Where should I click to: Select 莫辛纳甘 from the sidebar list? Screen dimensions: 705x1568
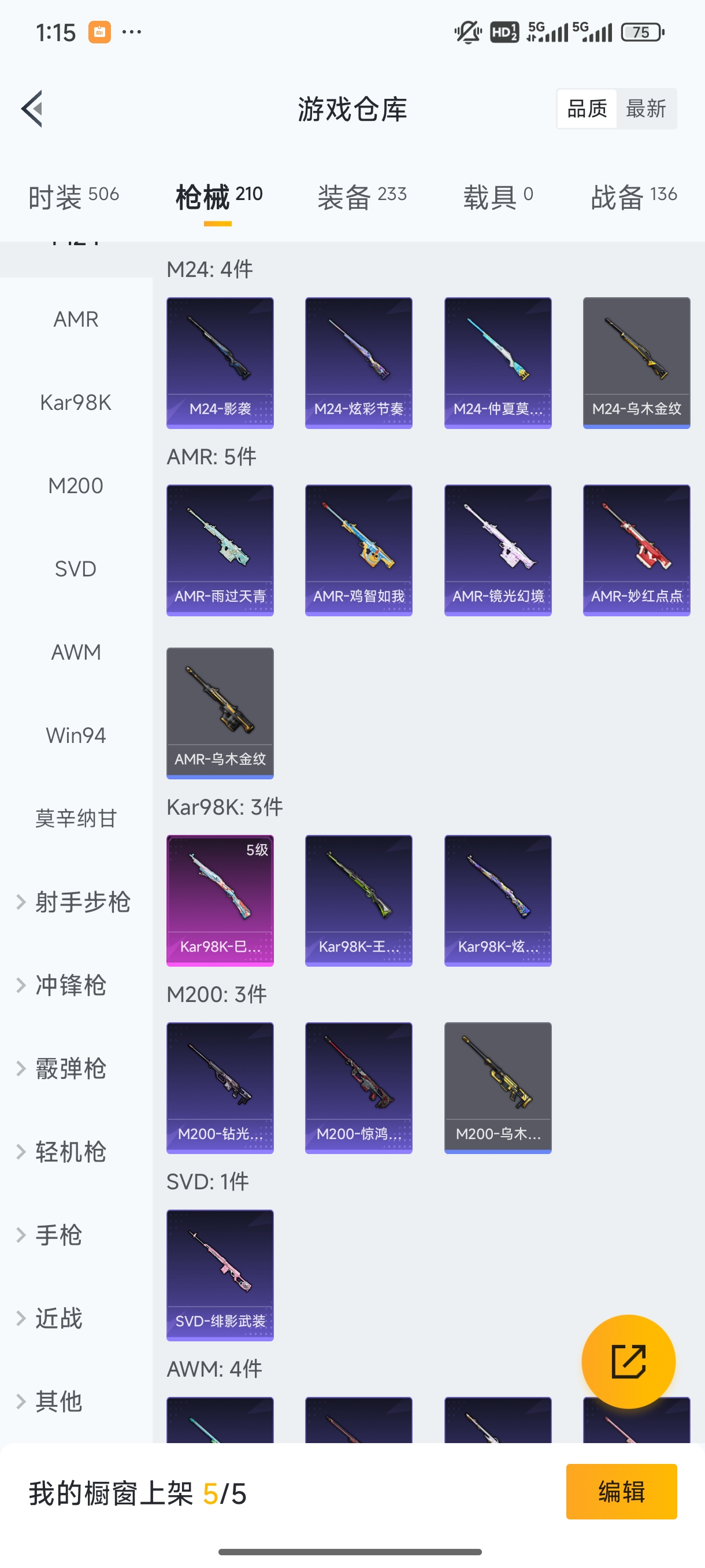coord(75,819)
